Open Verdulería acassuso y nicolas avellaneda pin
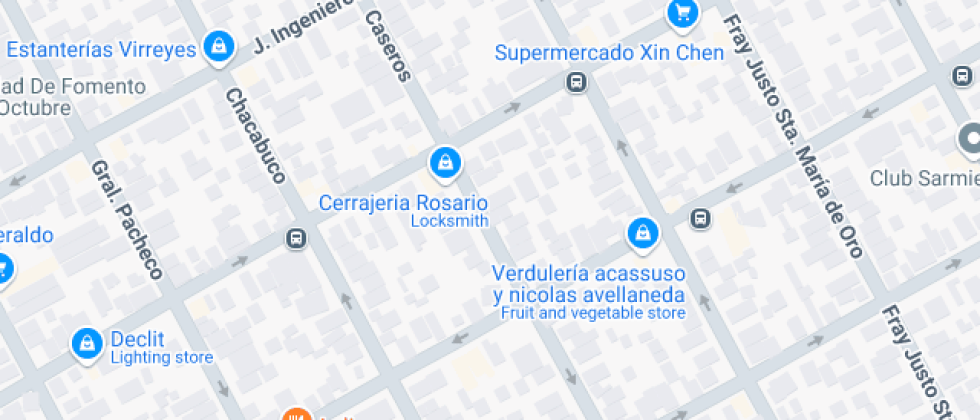The image size is (980, 420). point(641,234)
